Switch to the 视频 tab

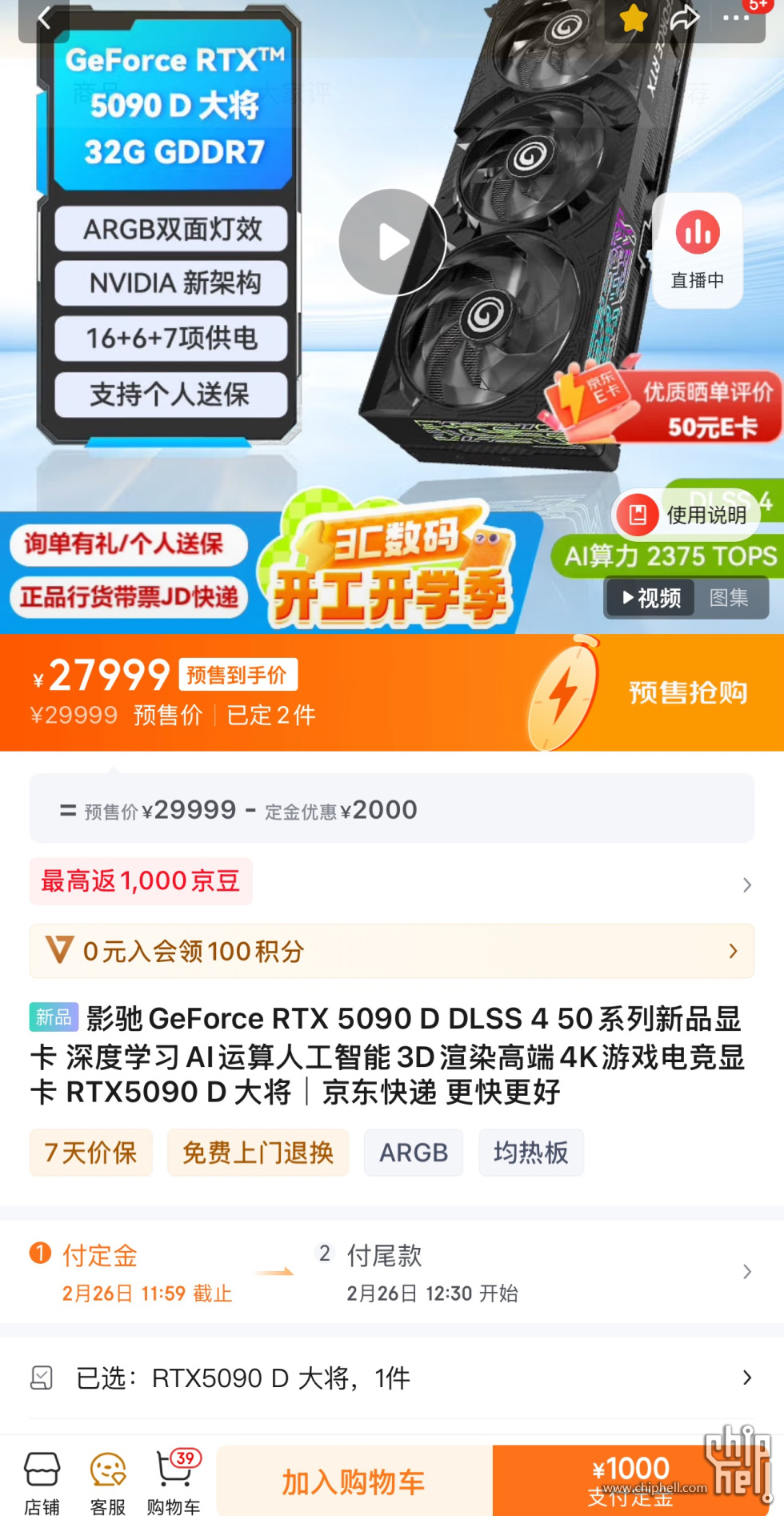651,598
